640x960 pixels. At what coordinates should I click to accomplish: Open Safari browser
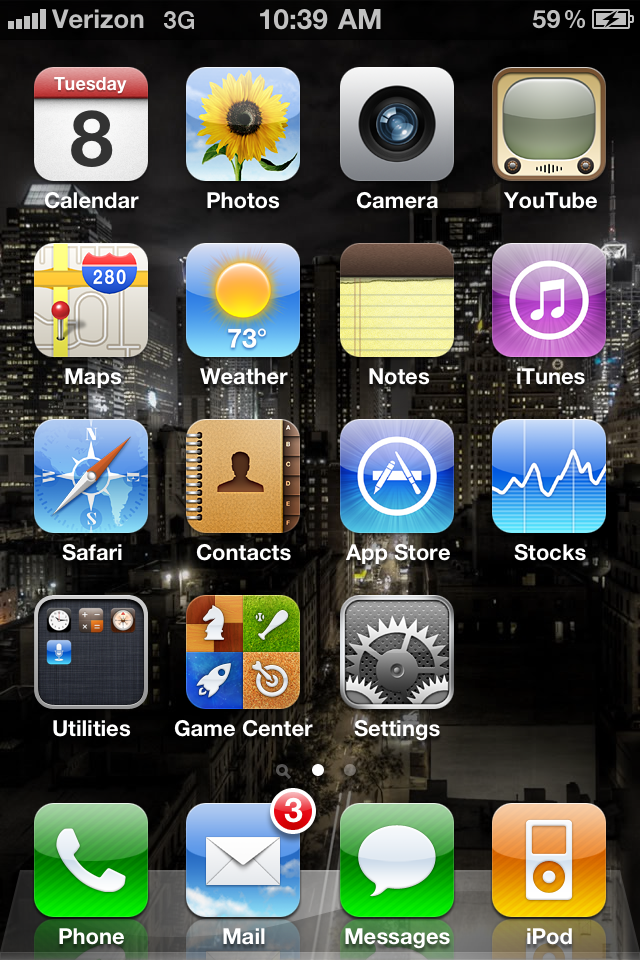(x=91, y=476)
